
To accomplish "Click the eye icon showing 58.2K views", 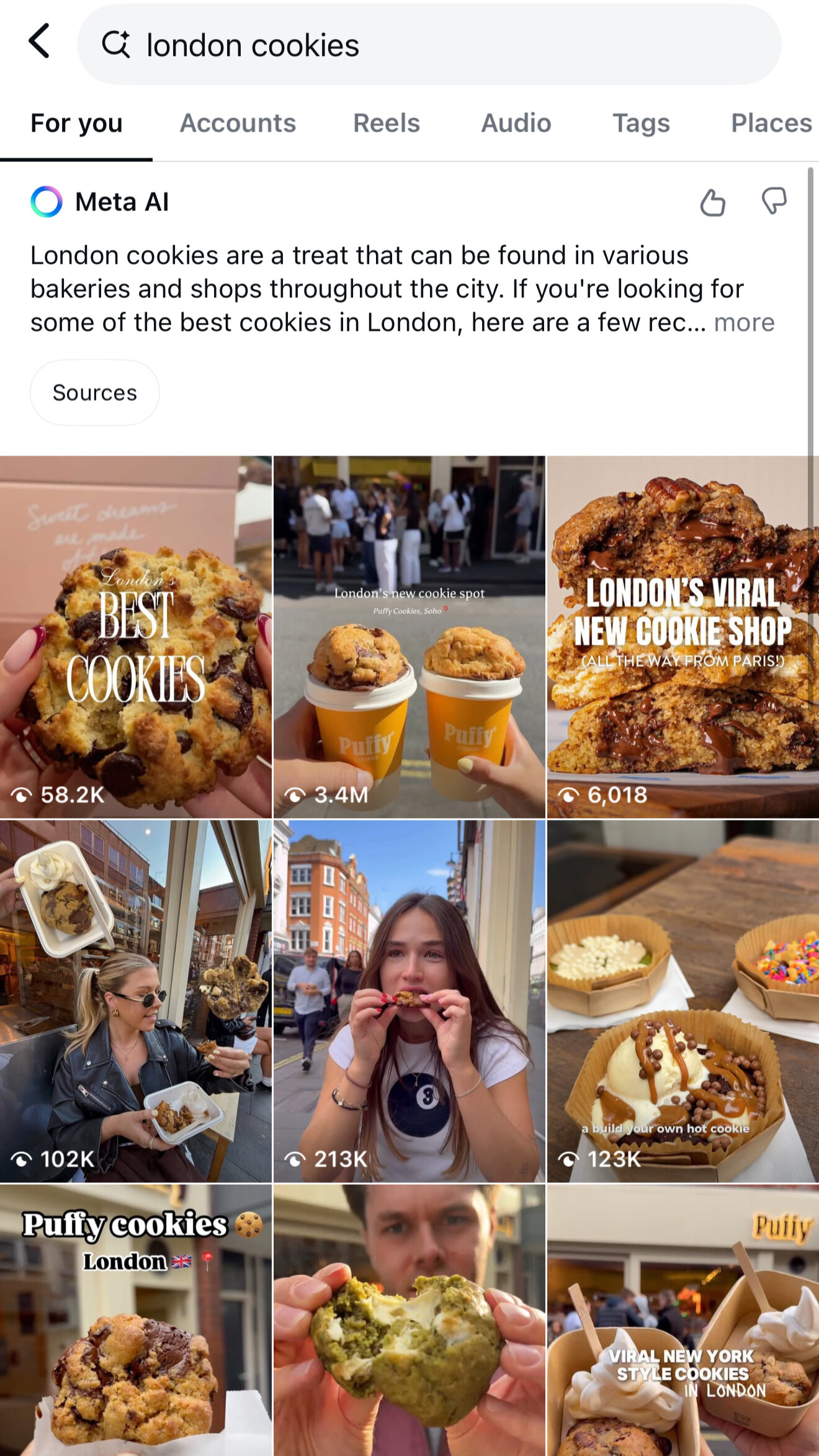I will (22, 794).
